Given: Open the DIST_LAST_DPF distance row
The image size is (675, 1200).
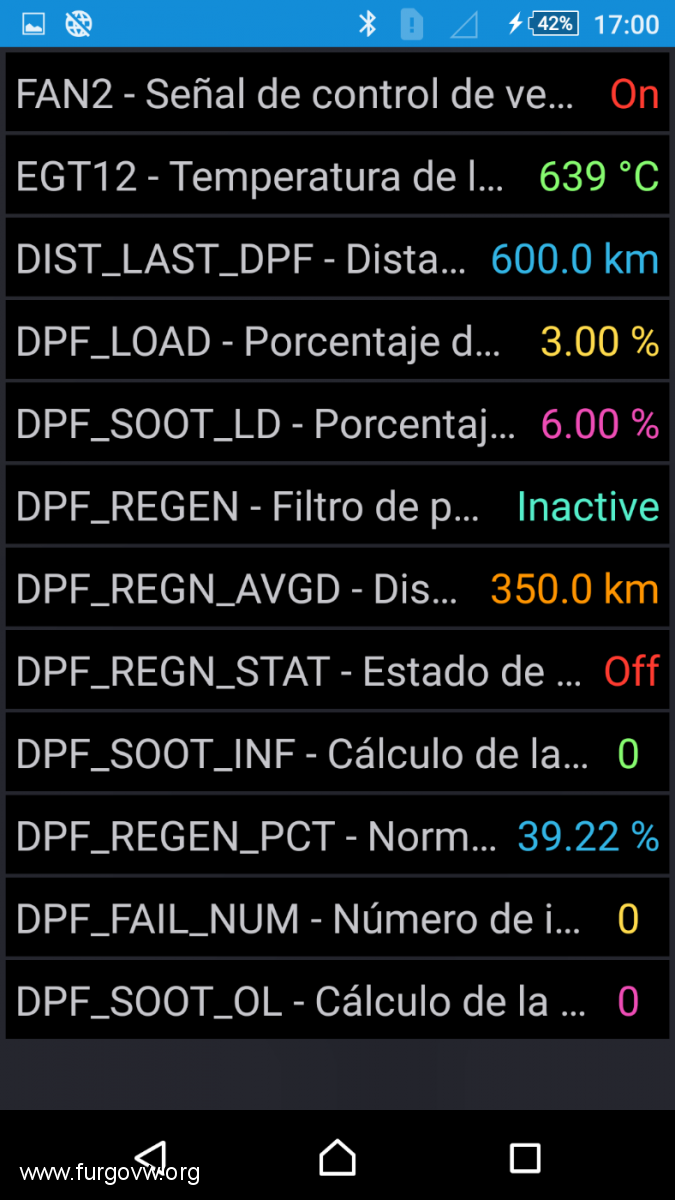Looking at the screenshot, I should tap(337, 259).
